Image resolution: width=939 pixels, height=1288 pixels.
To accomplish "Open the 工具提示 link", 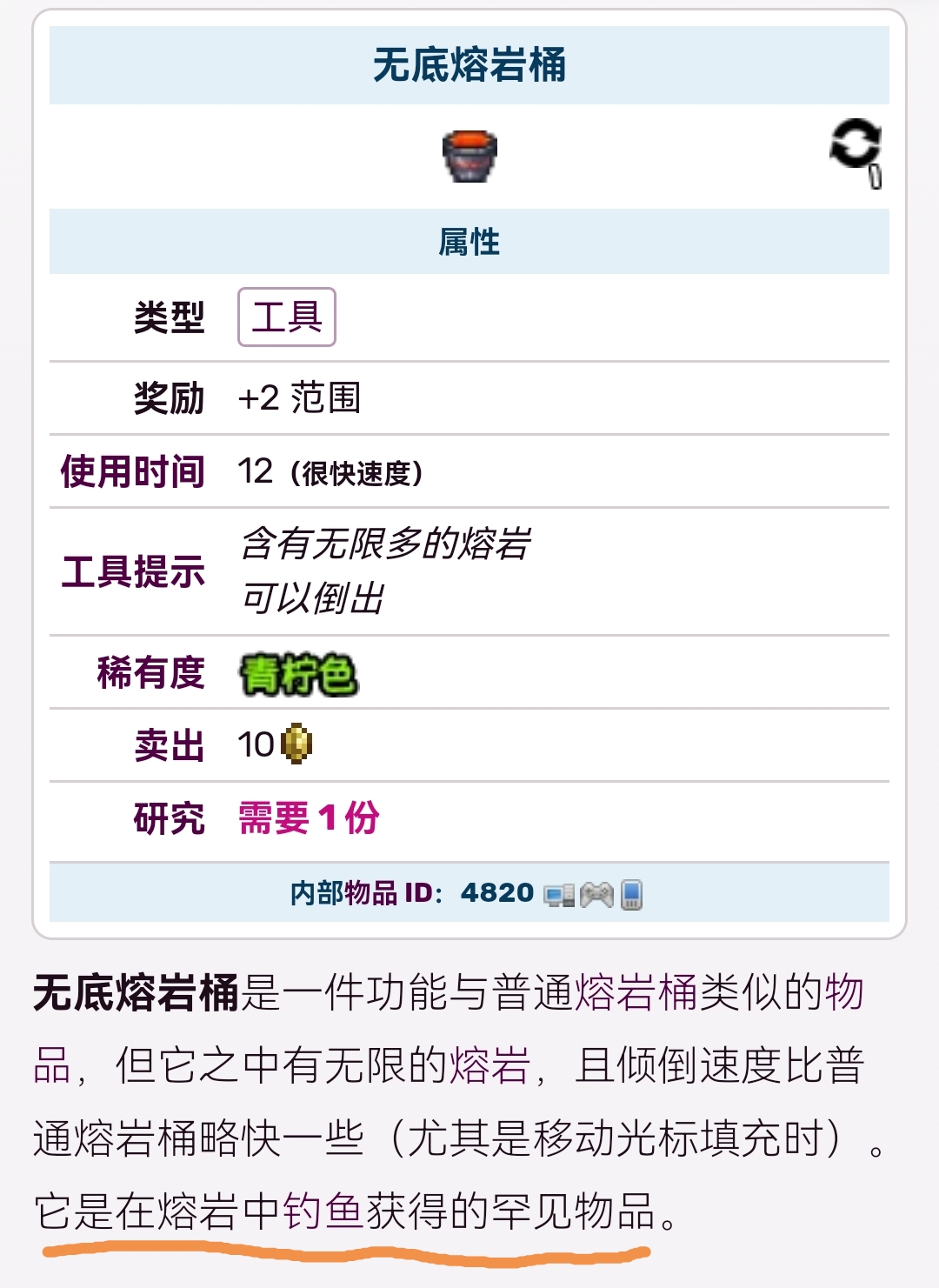I will pyautogui.click(x=133, y=572).
